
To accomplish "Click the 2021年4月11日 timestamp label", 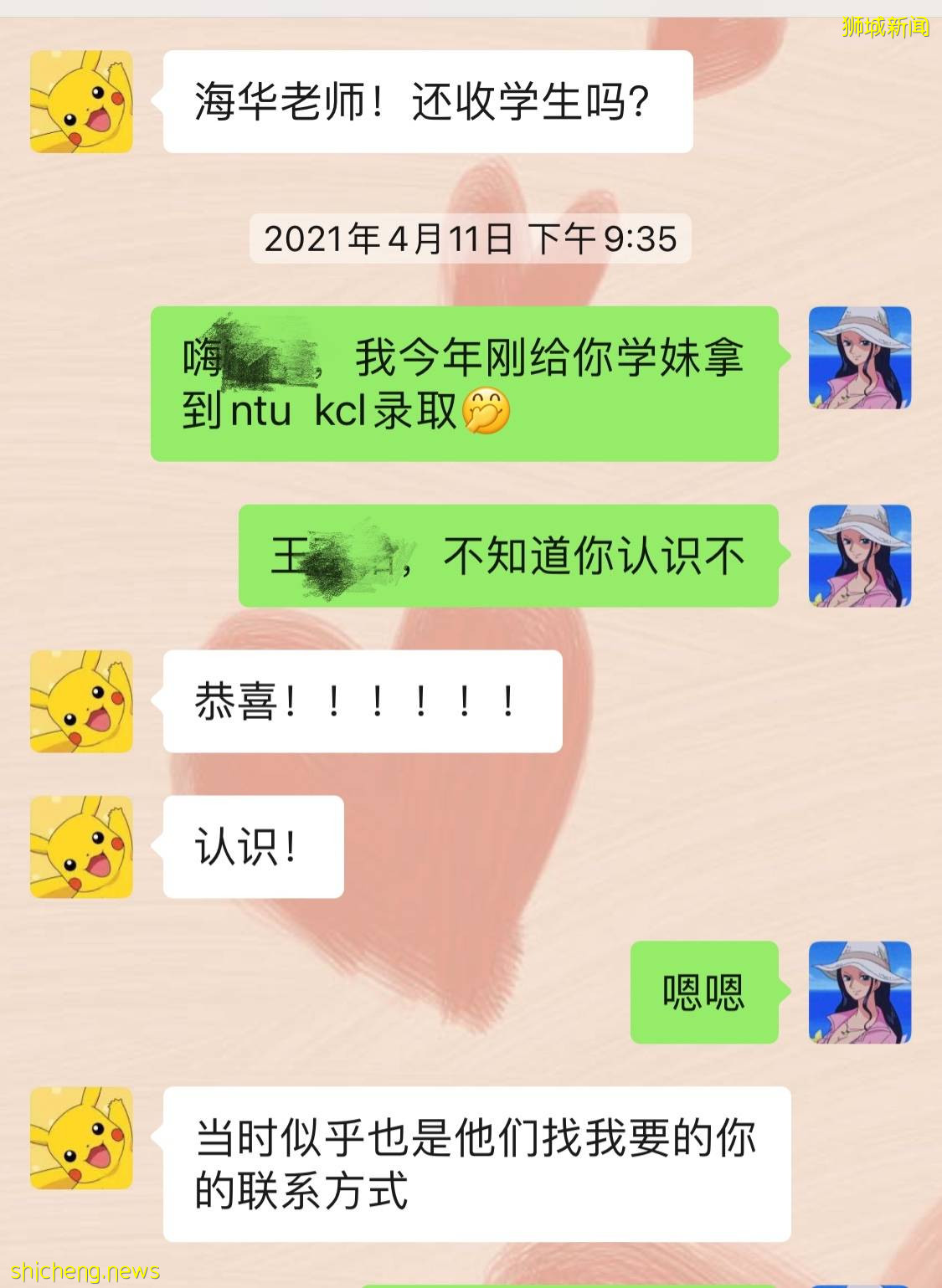I will pos(471,240).
